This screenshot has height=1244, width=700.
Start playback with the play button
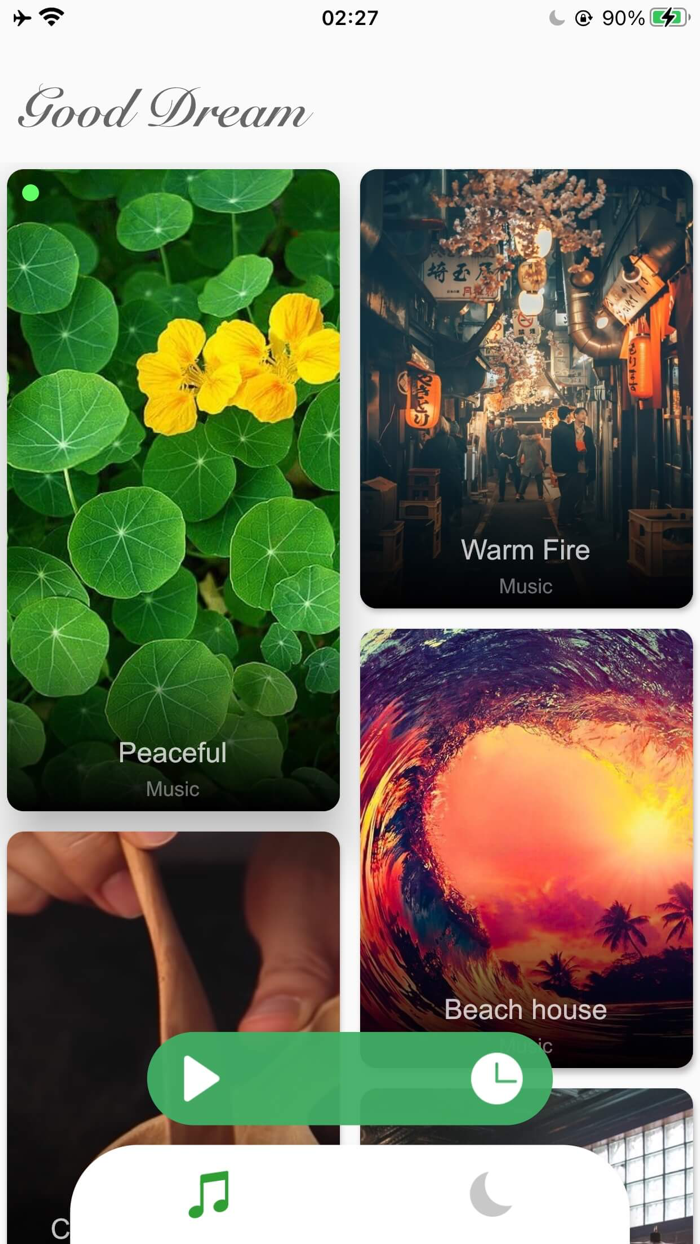coord(200,1079)
